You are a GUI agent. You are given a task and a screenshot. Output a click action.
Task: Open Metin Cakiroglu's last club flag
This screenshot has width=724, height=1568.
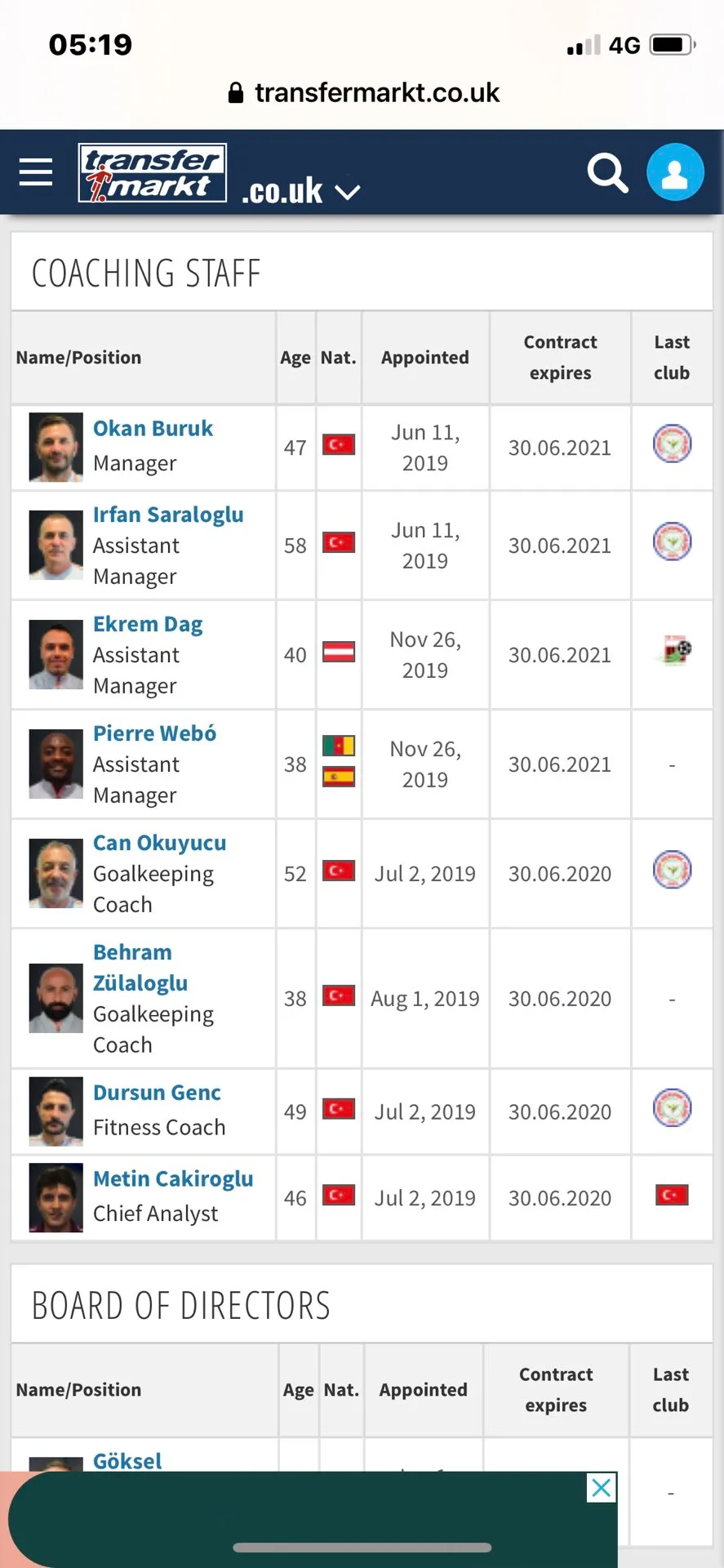[672, 1196]
